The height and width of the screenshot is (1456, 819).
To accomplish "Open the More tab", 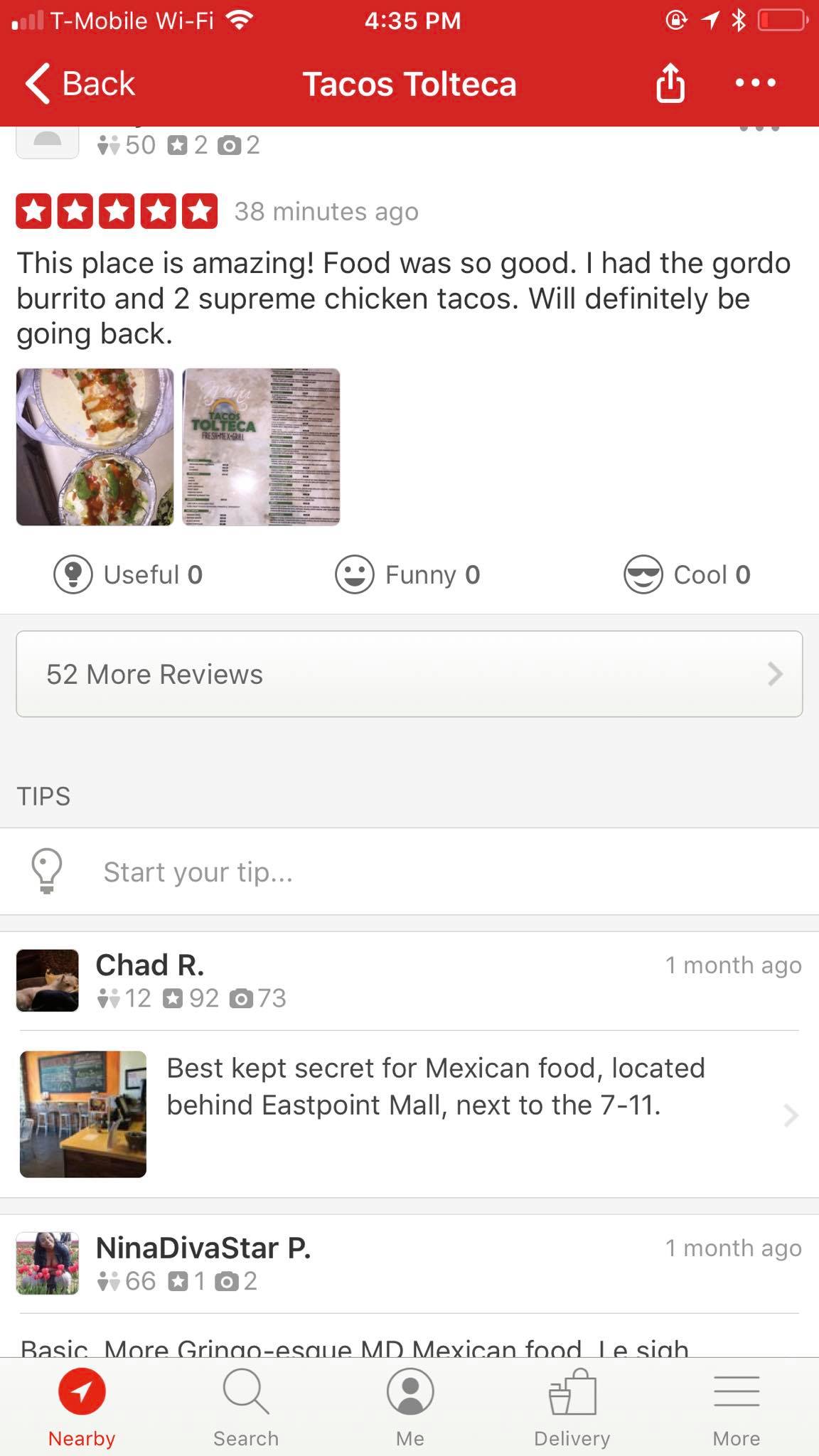I will tap(737, 1408).
